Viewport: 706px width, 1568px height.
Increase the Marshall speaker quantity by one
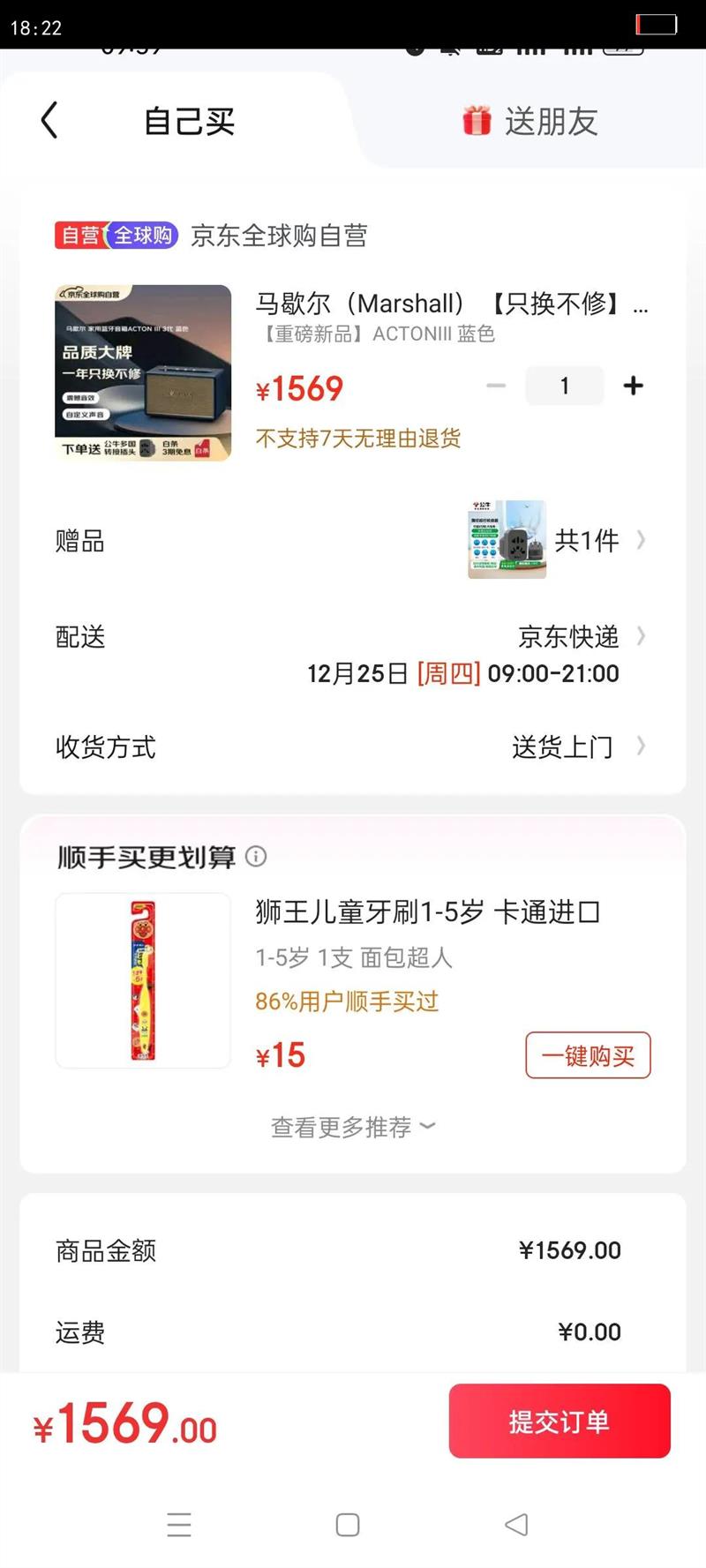[633, 386]
